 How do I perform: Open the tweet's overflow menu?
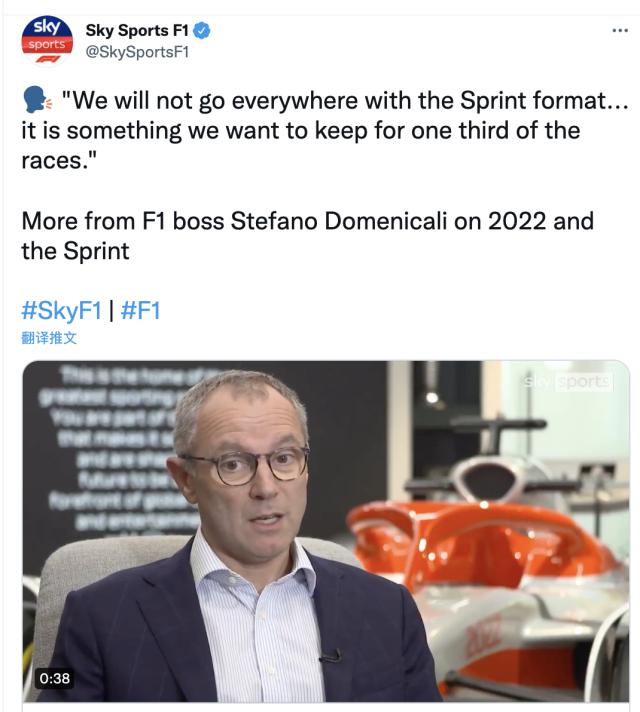pyautogui.click(x=619, y=30)
